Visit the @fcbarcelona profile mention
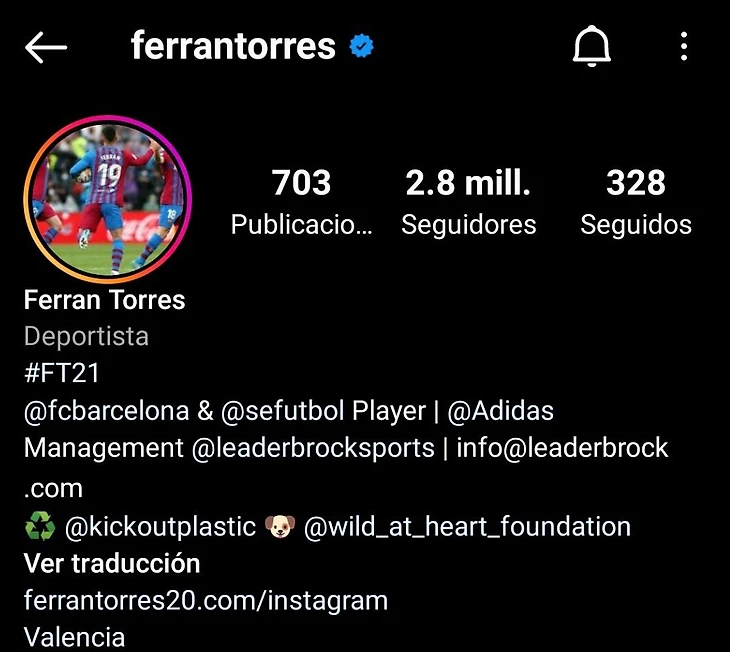This screenshot has width=730, height=652. click(106, 411)
